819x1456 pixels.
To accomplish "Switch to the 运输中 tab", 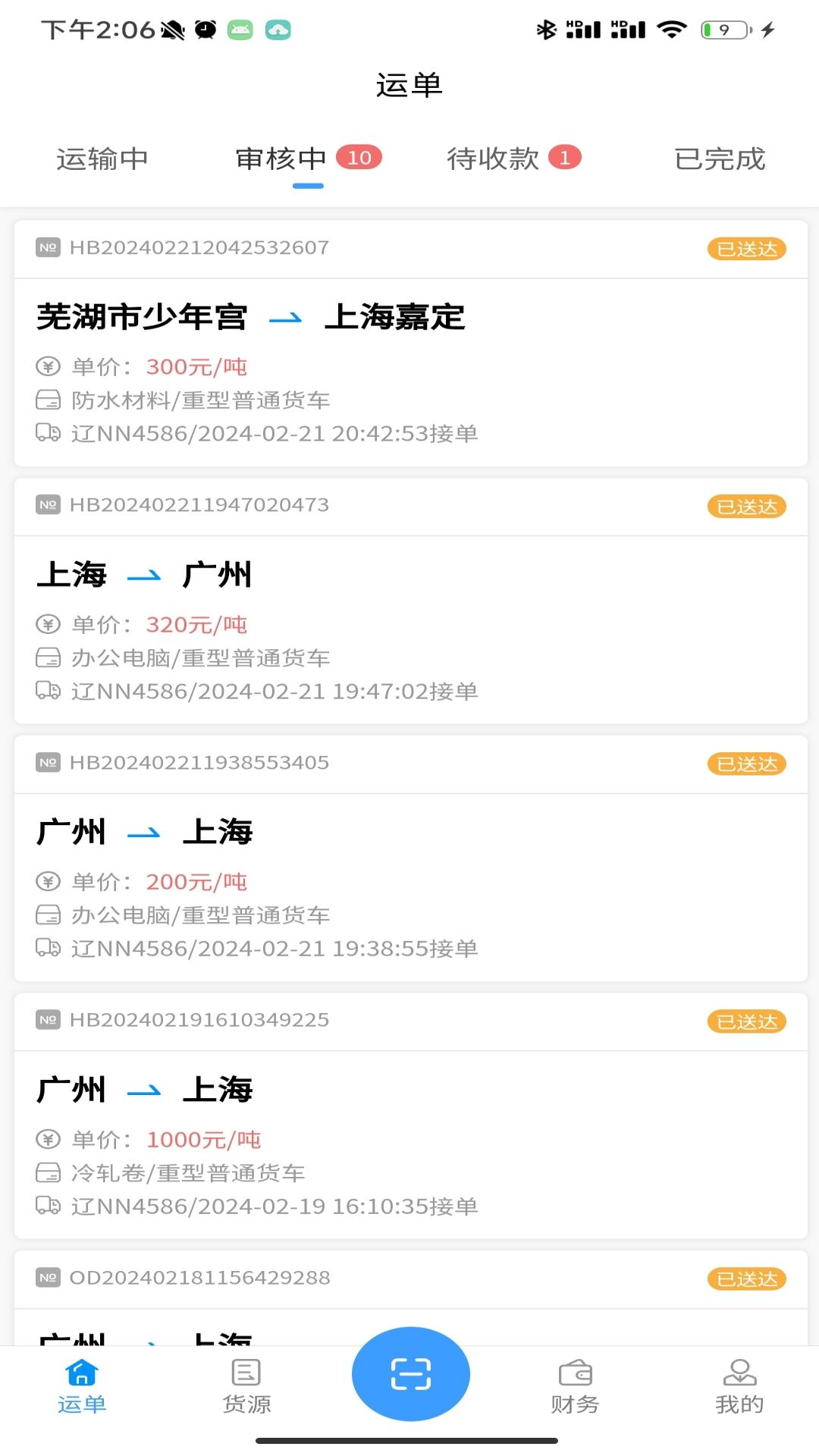I will pos(102,158).
